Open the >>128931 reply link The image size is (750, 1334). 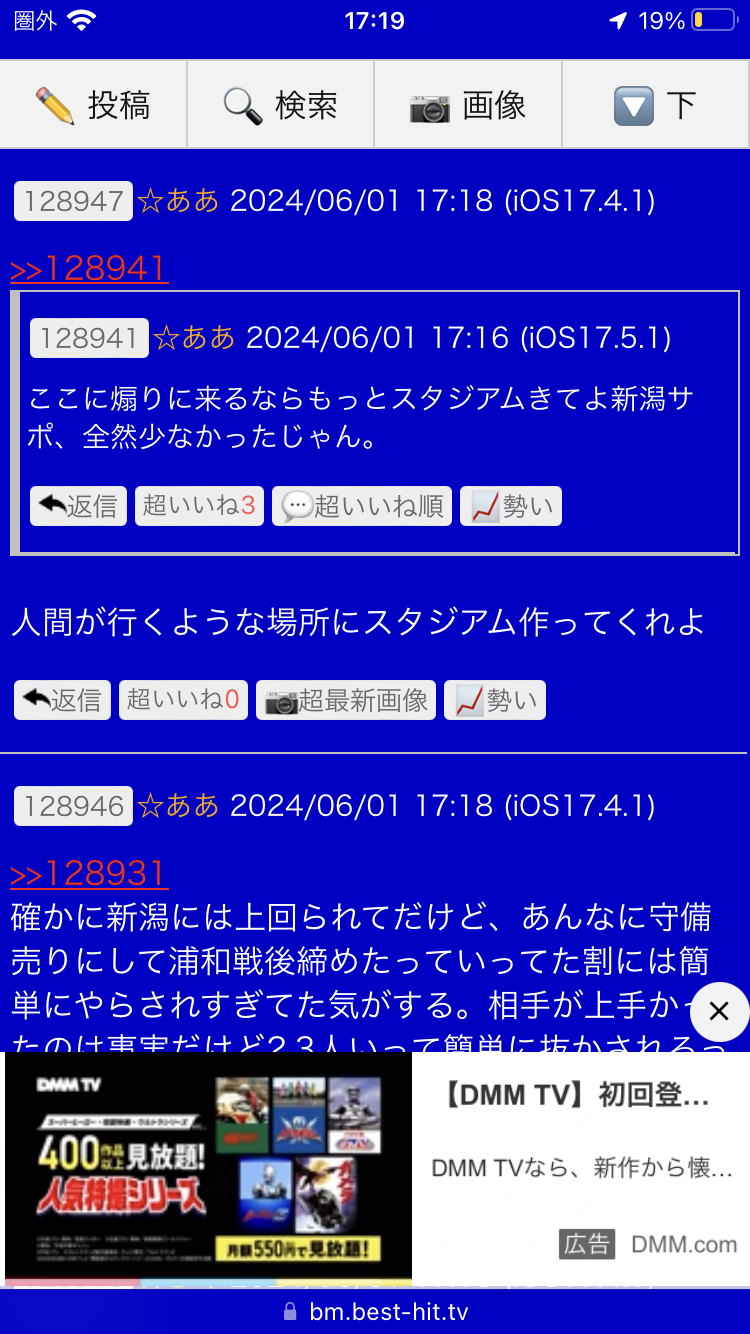point(89,874)
